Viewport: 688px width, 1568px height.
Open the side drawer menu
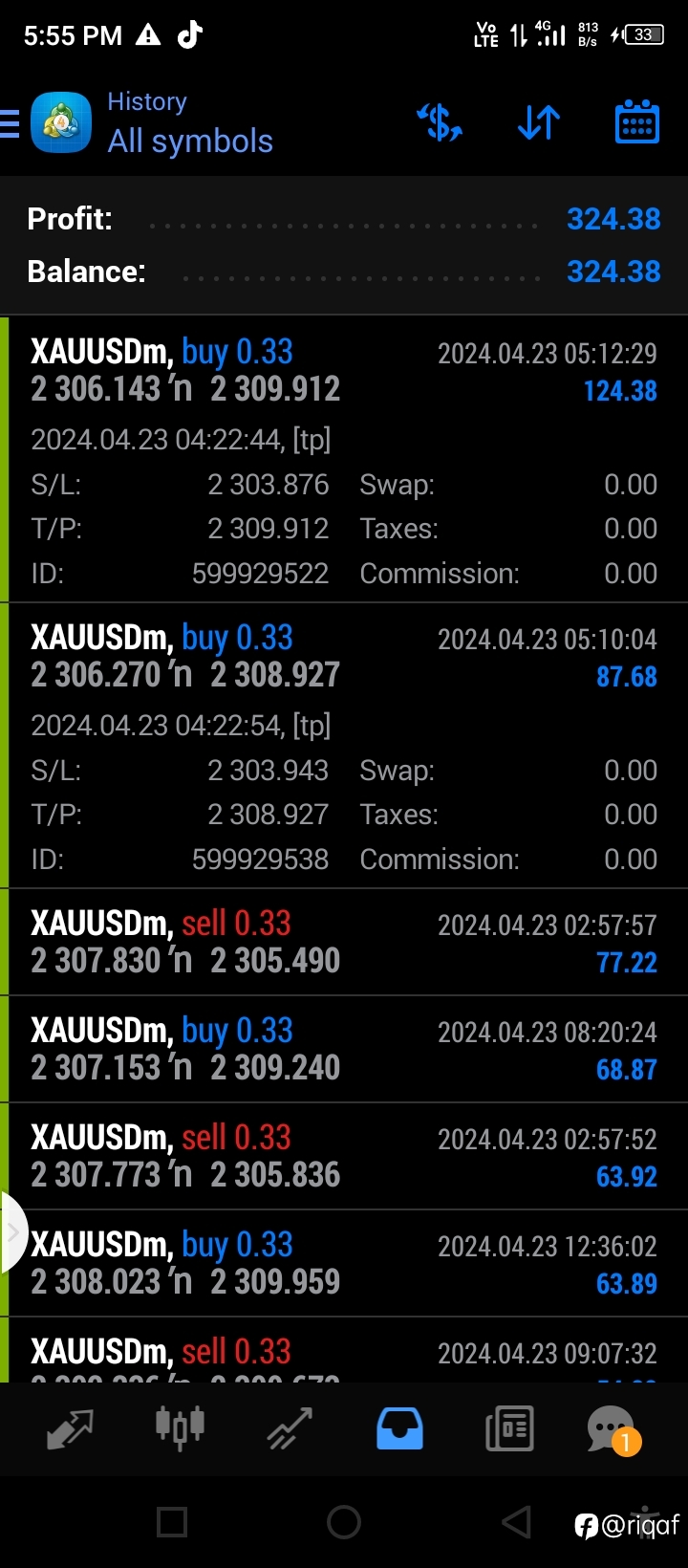(10, 124)
